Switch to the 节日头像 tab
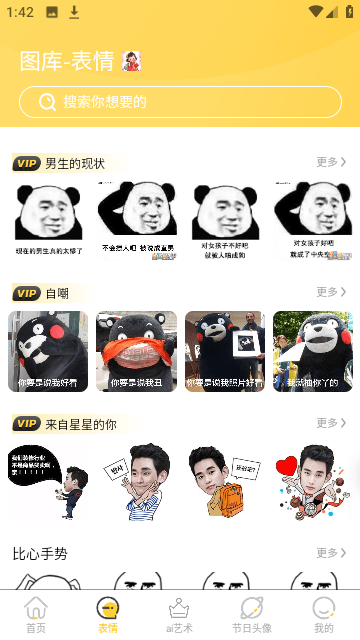The width and height of the screenshot is (360, 640). coord(252,615)
